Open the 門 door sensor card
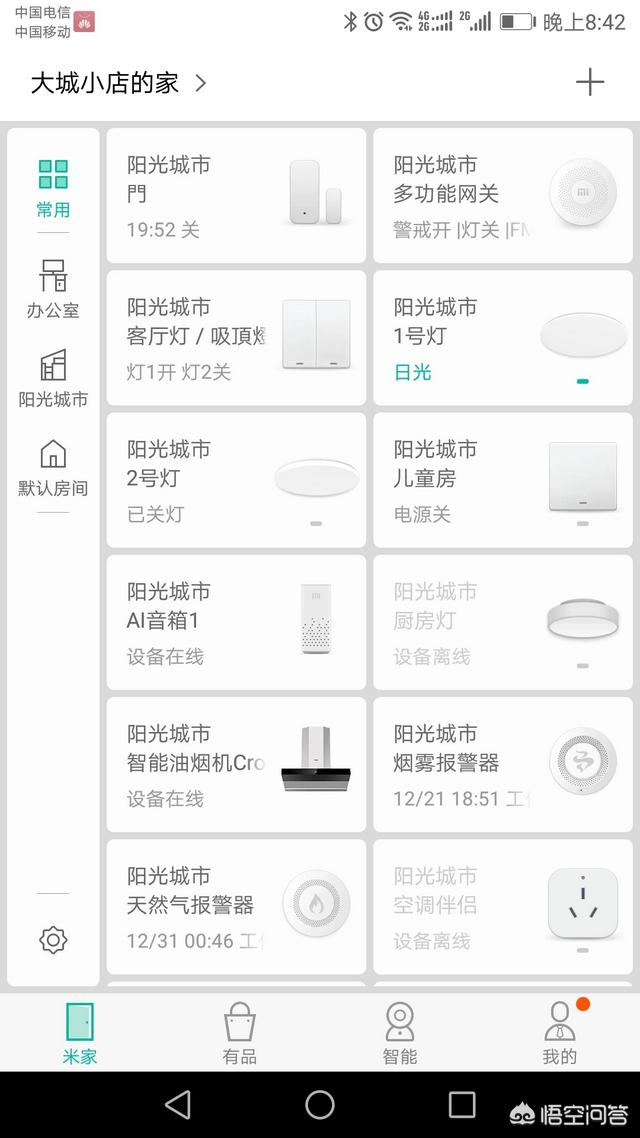This screenshot has width=640, height=1138. [x=236, y=196]
